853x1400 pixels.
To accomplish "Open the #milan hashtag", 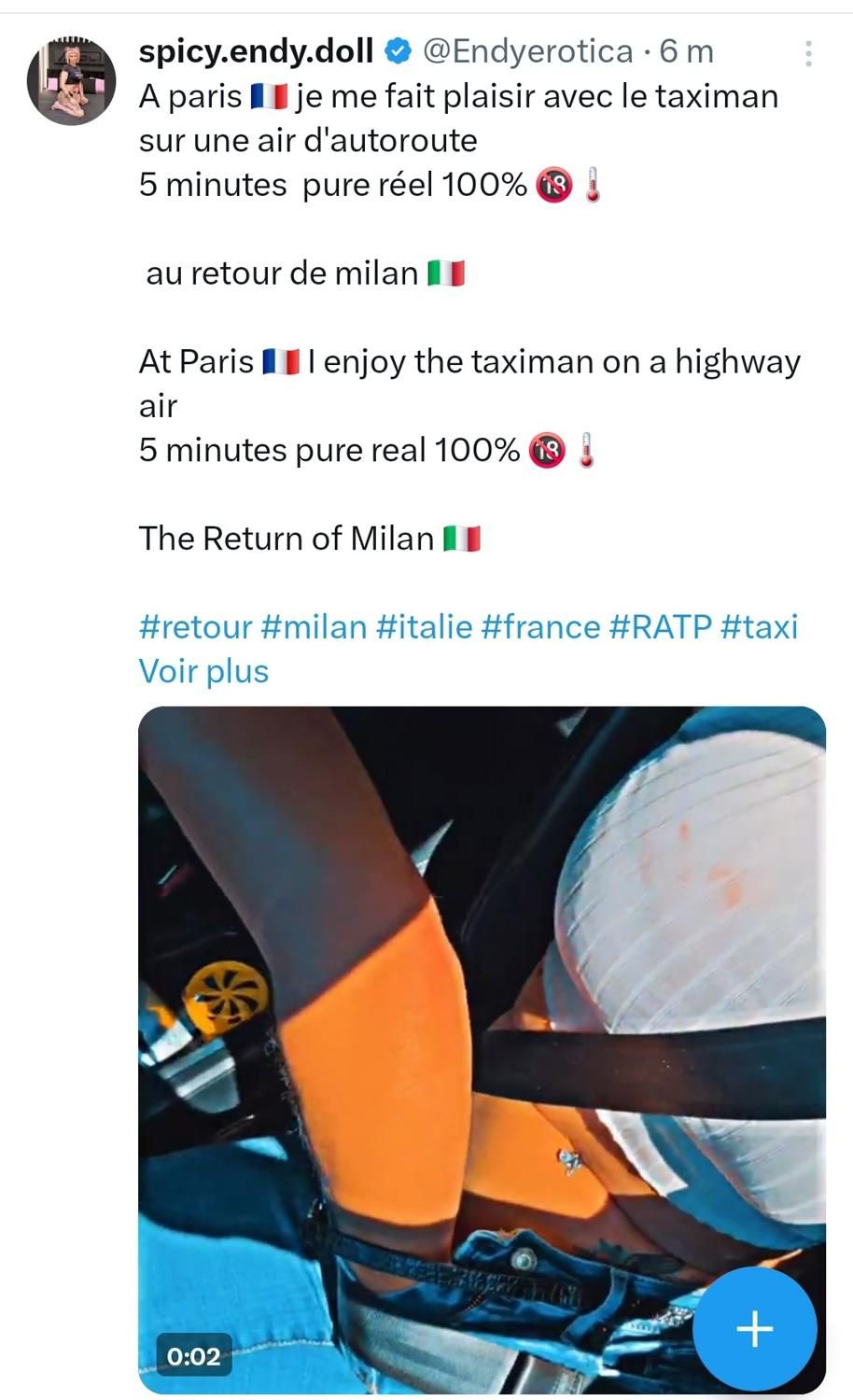I will click(314, 626).
